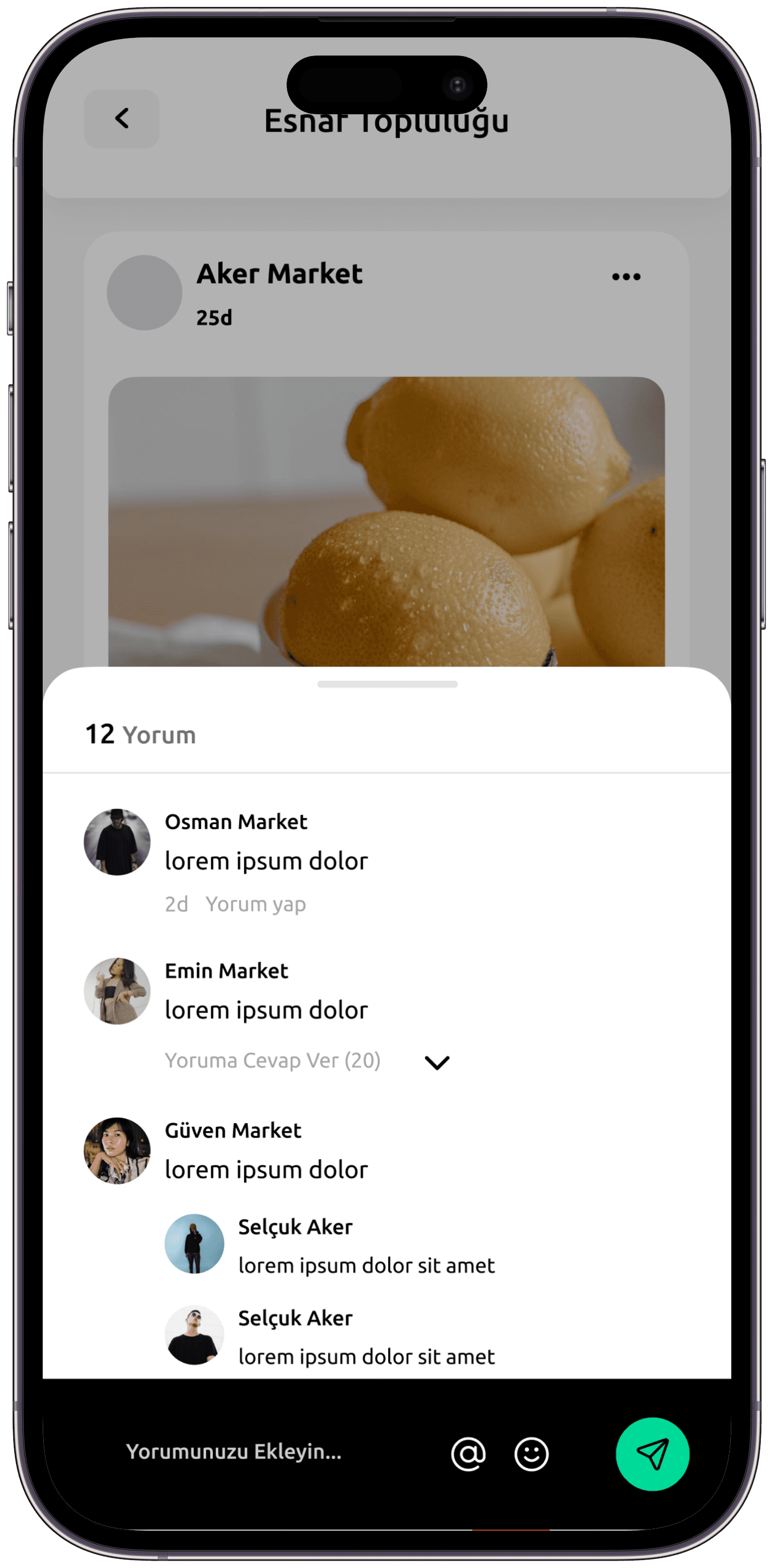Open the emoji picker
The width and height of the screenshot is (774, 1568).
[x=531, y=1454]
